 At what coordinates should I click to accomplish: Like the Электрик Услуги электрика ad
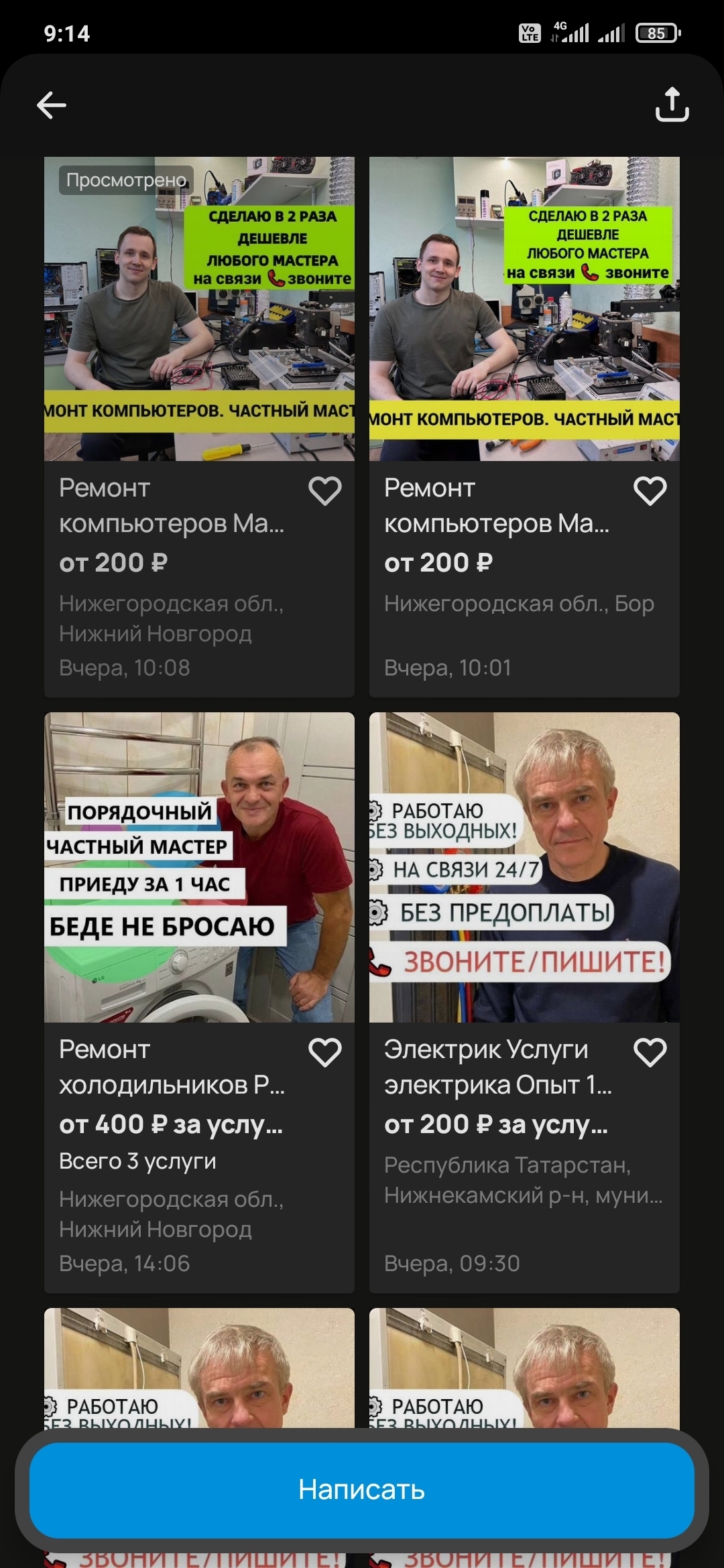click(x=650, y=1053)
